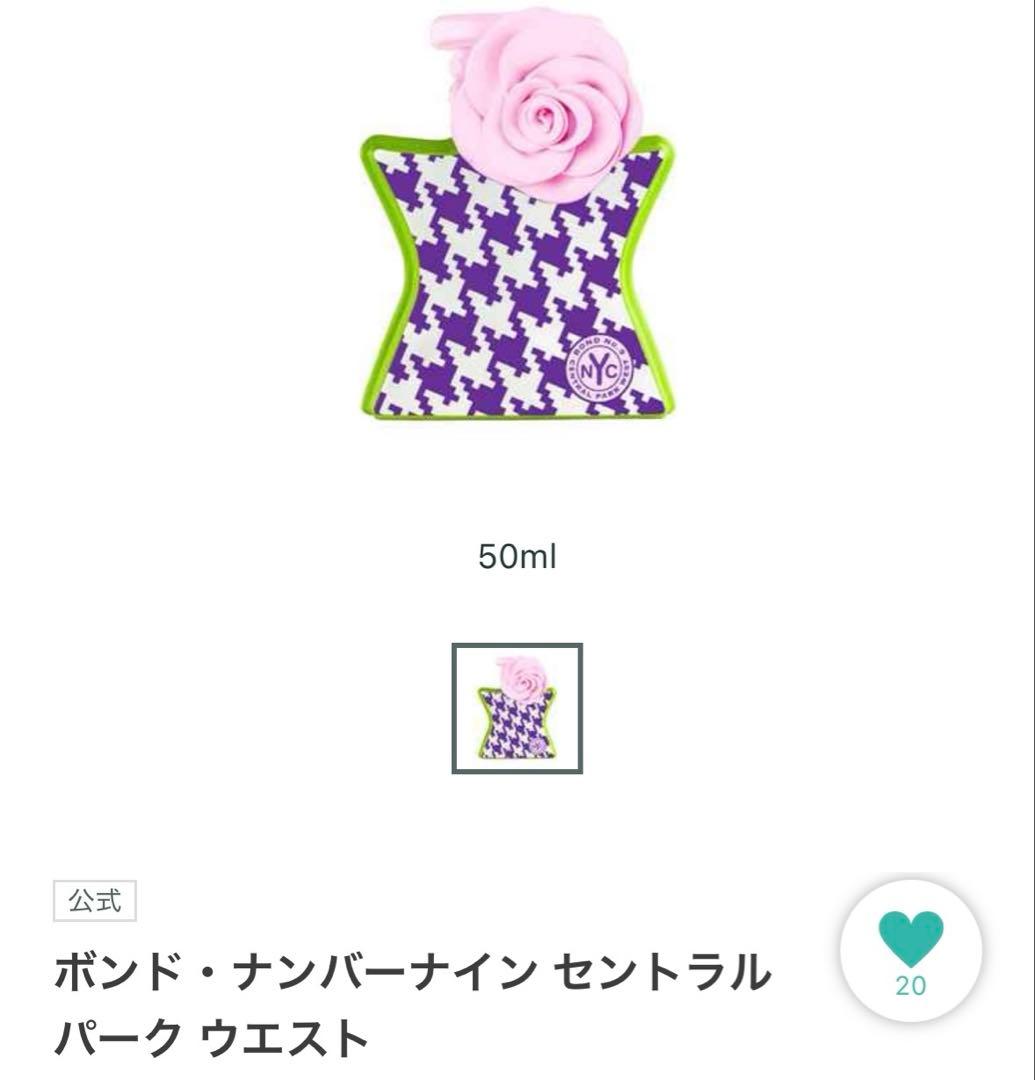Select the NYC circular logo on the bottle

pos(598,368)
